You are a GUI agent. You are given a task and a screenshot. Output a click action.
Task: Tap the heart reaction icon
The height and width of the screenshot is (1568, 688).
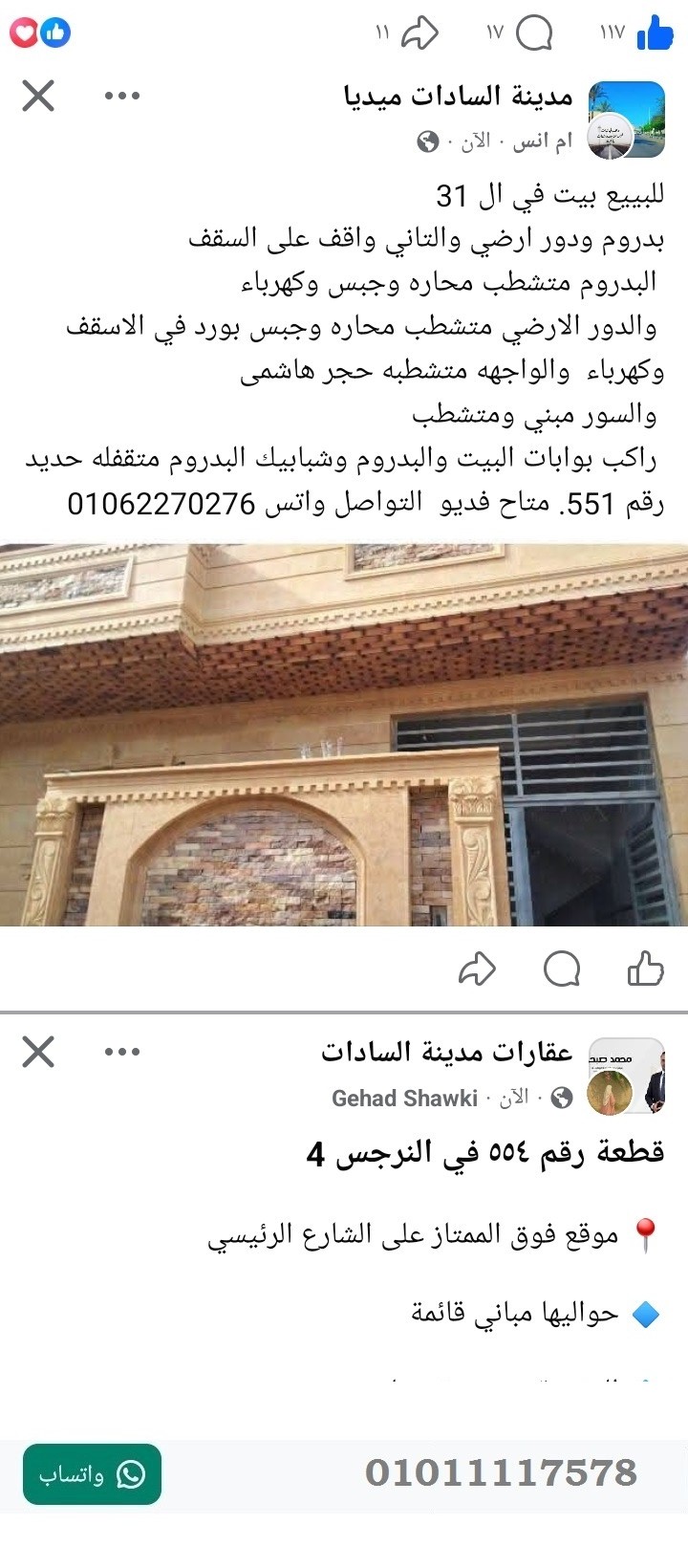click(x=25, y=32)
